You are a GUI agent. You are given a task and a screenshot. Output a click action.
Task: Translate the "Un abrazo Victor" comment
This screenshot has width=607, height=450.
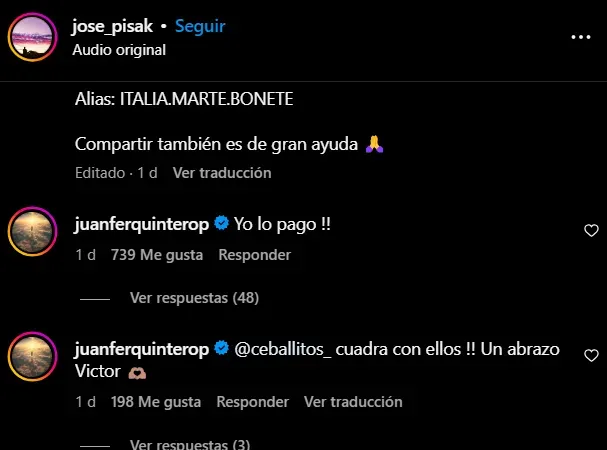353,402
